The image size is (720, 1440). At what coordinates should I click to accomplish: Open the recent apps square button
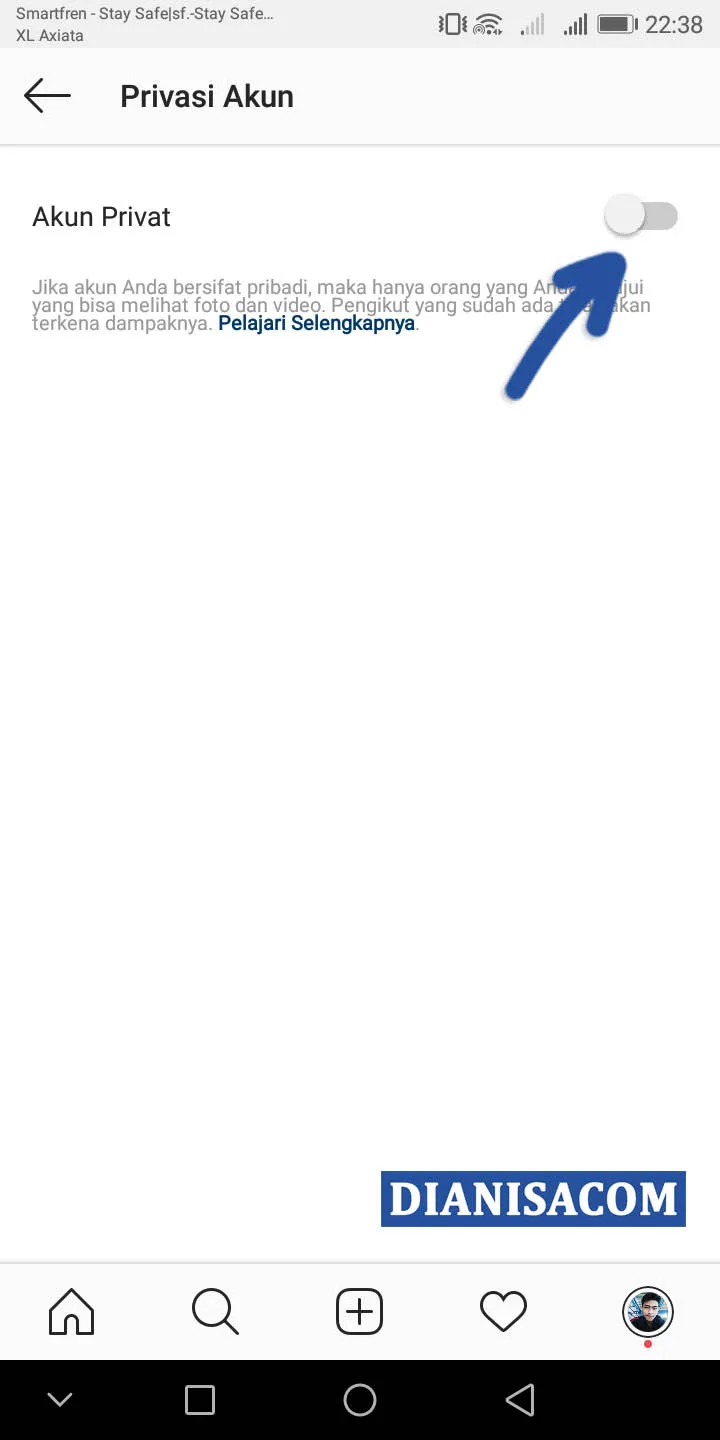pyautogui.click(x=200, y=1400)
